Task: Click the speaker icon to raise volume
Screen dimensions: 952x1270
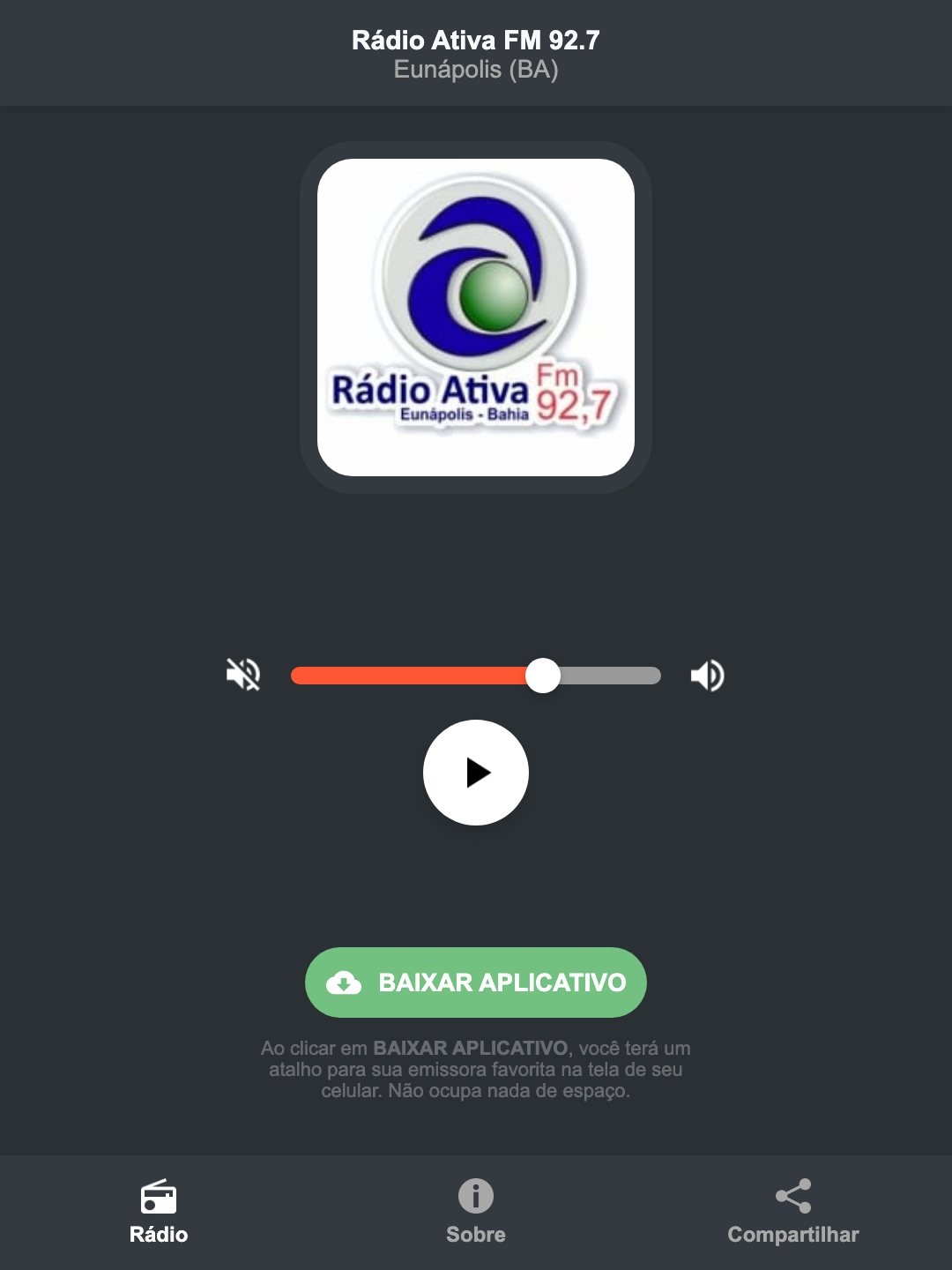Action: (x=706, y=675)
